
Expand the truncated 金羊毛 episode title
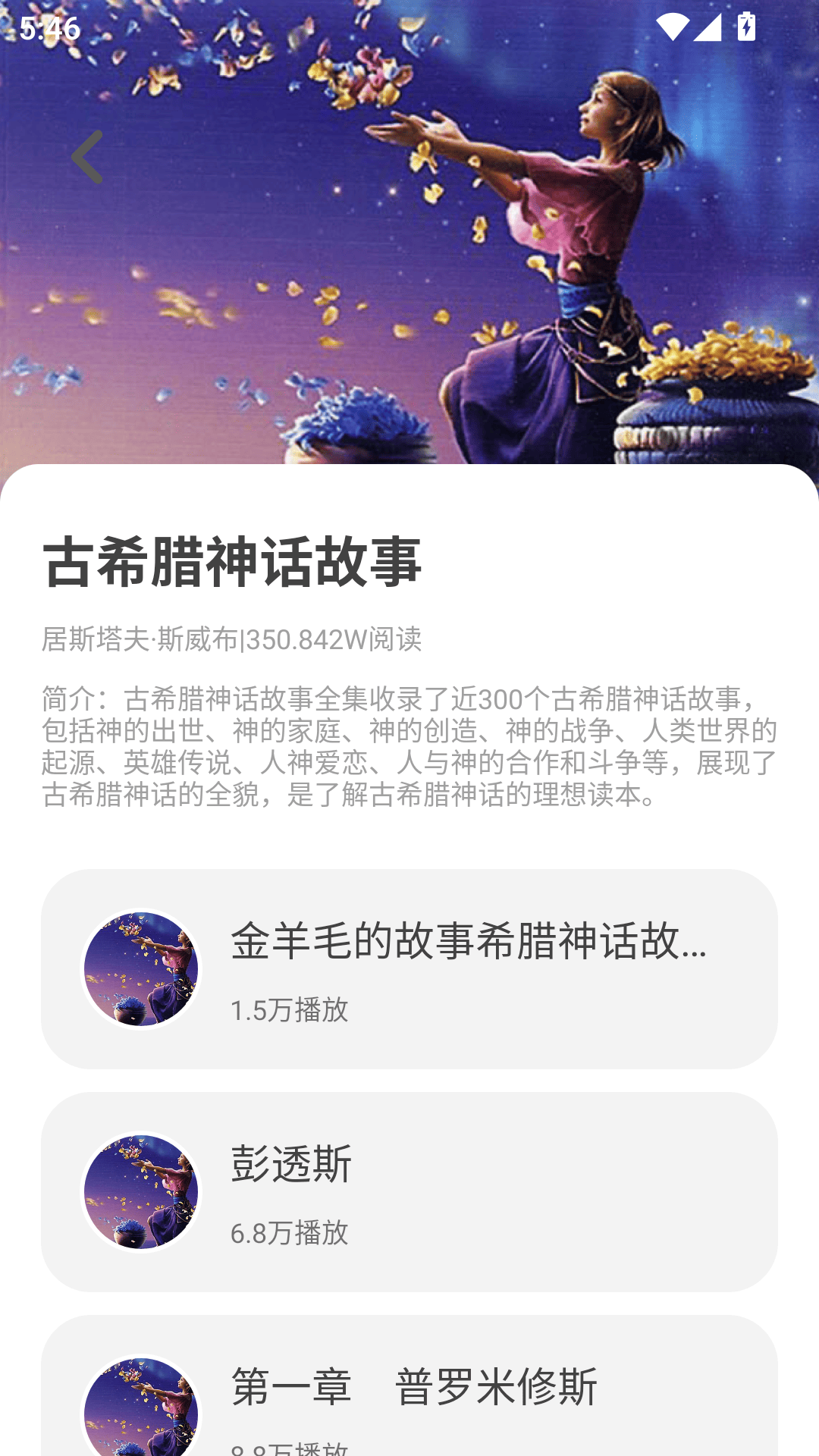point(470,946)
